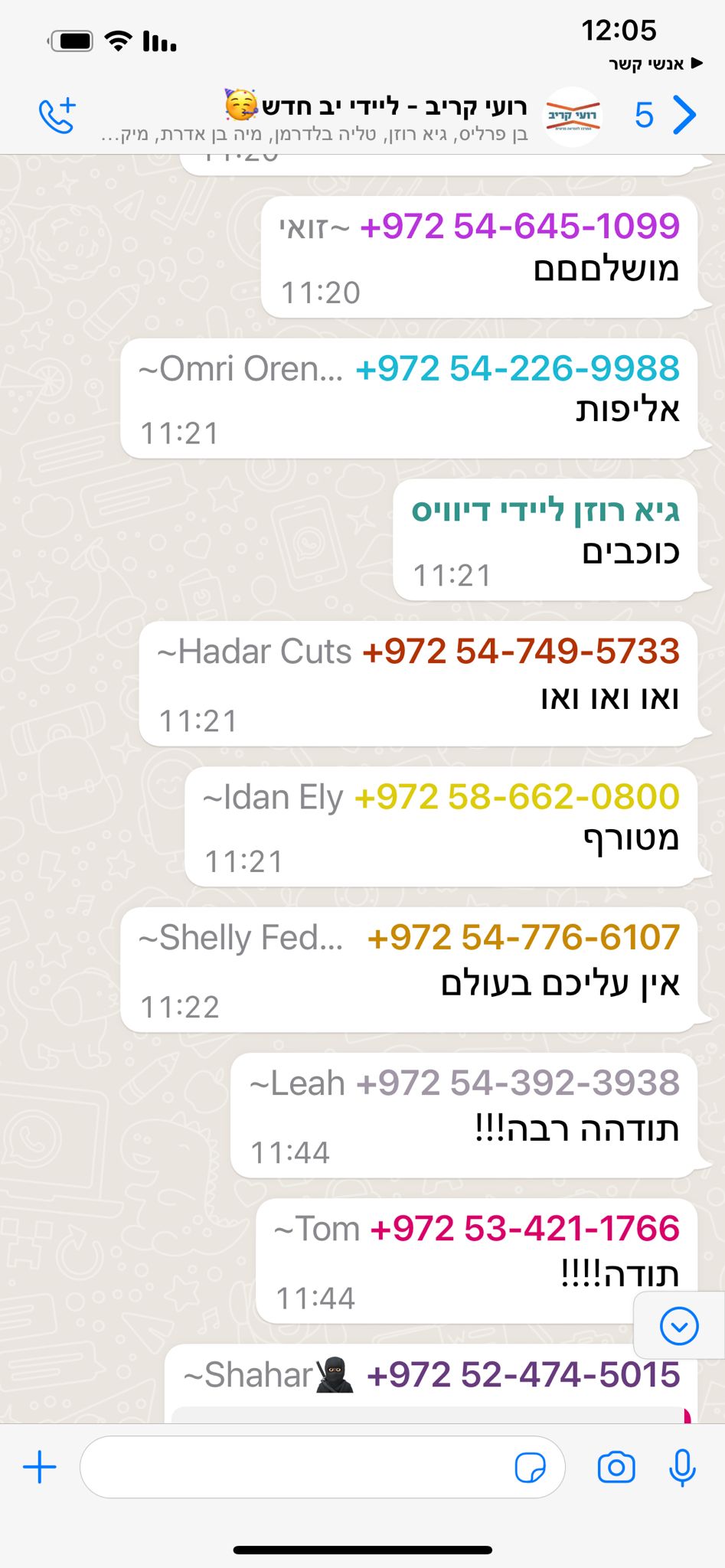
Task: Open the group profile picture
Action: point(573,116)
